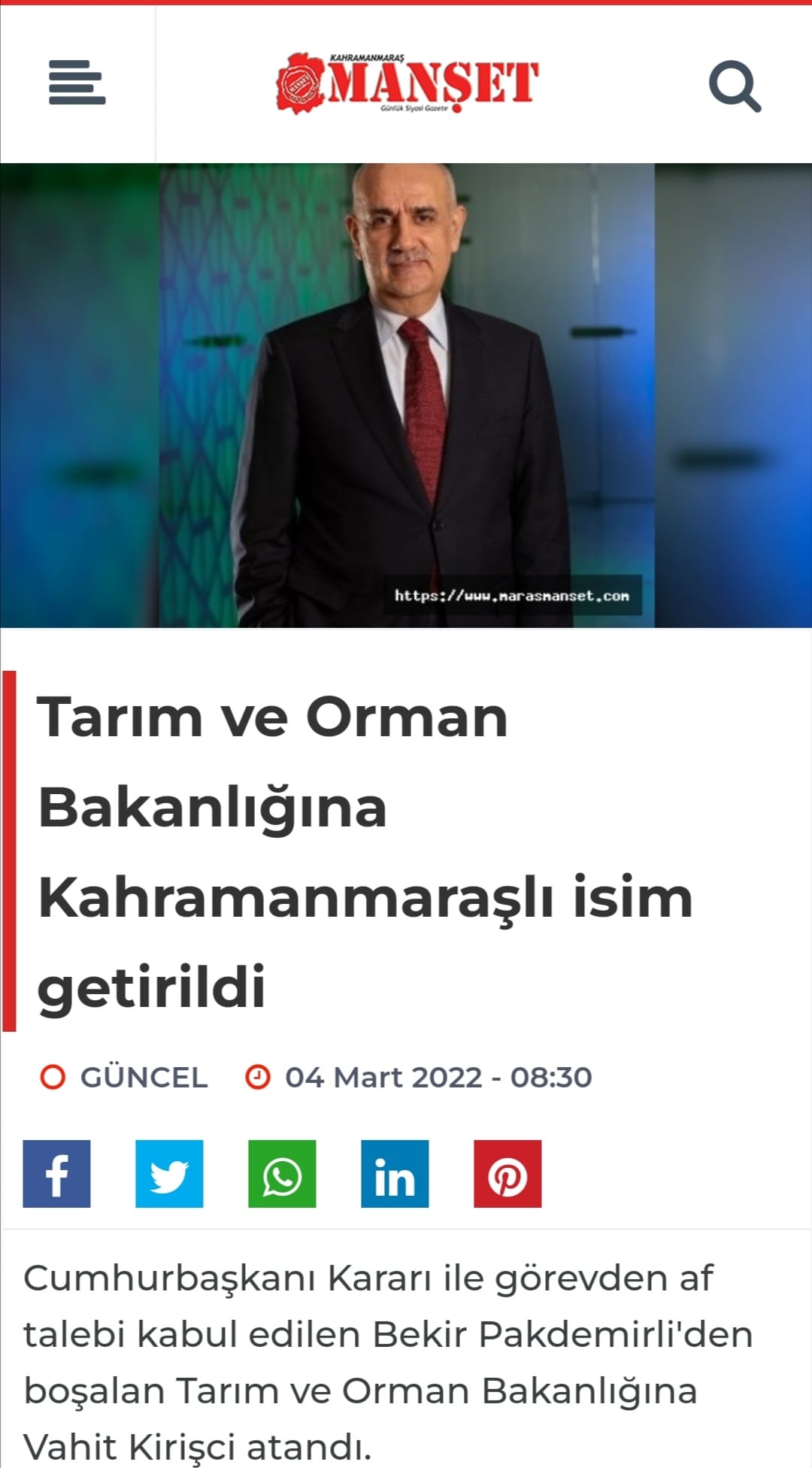The width and height of the screenshot is (812, 1468).
Task: Share the article on Facebook
Action: (x=56, y=1174)
